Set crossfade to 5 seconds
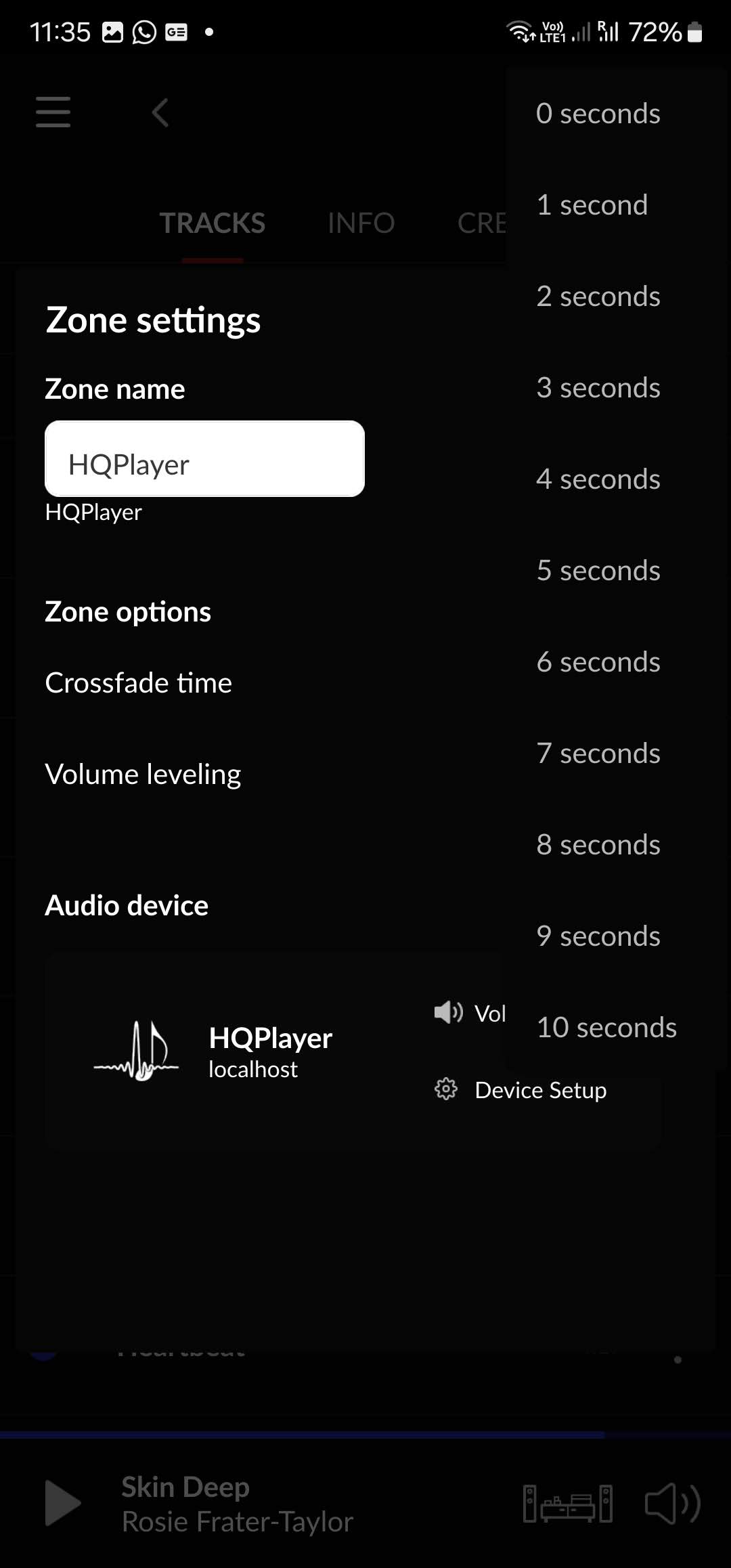 (616, 571)
